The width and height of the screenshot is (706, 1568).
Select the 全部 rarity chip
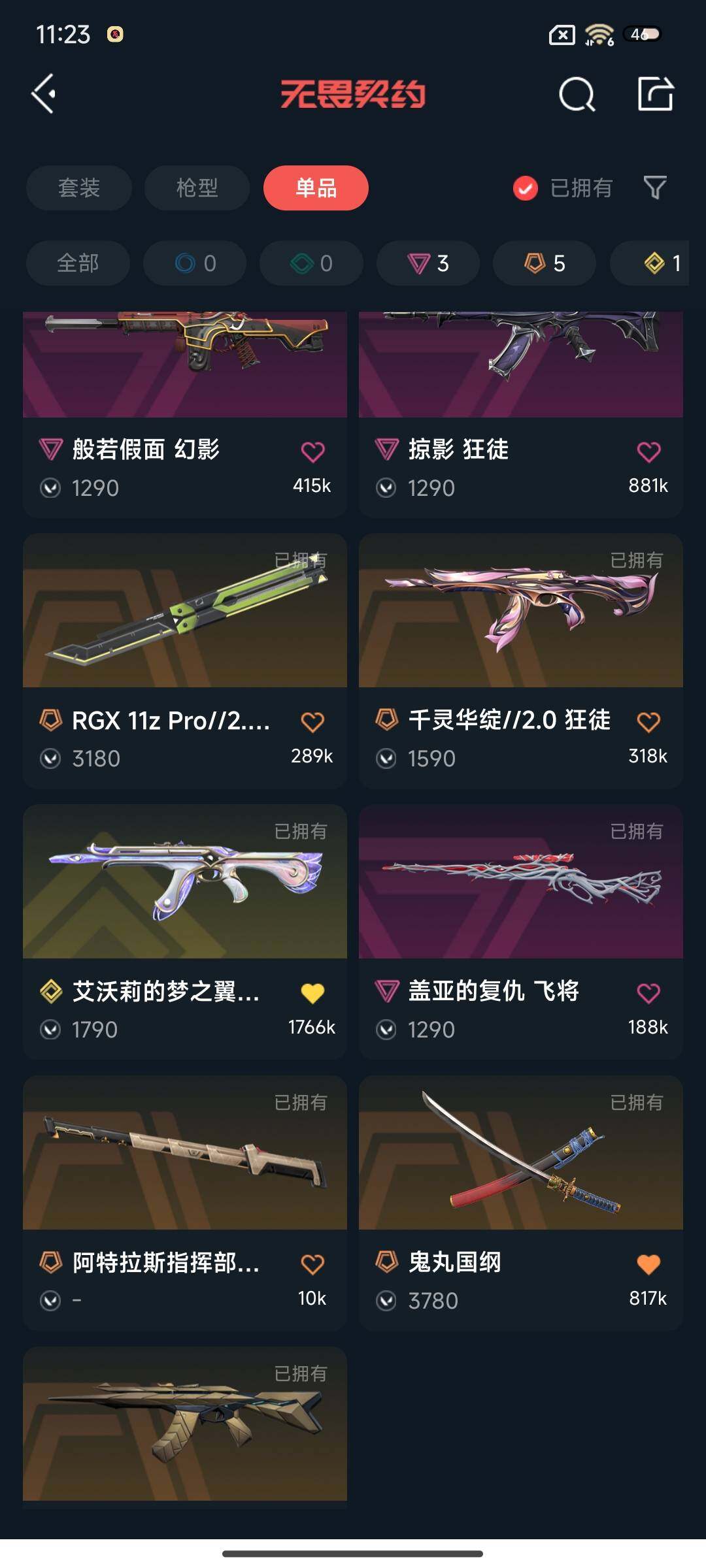pos(78,263)
